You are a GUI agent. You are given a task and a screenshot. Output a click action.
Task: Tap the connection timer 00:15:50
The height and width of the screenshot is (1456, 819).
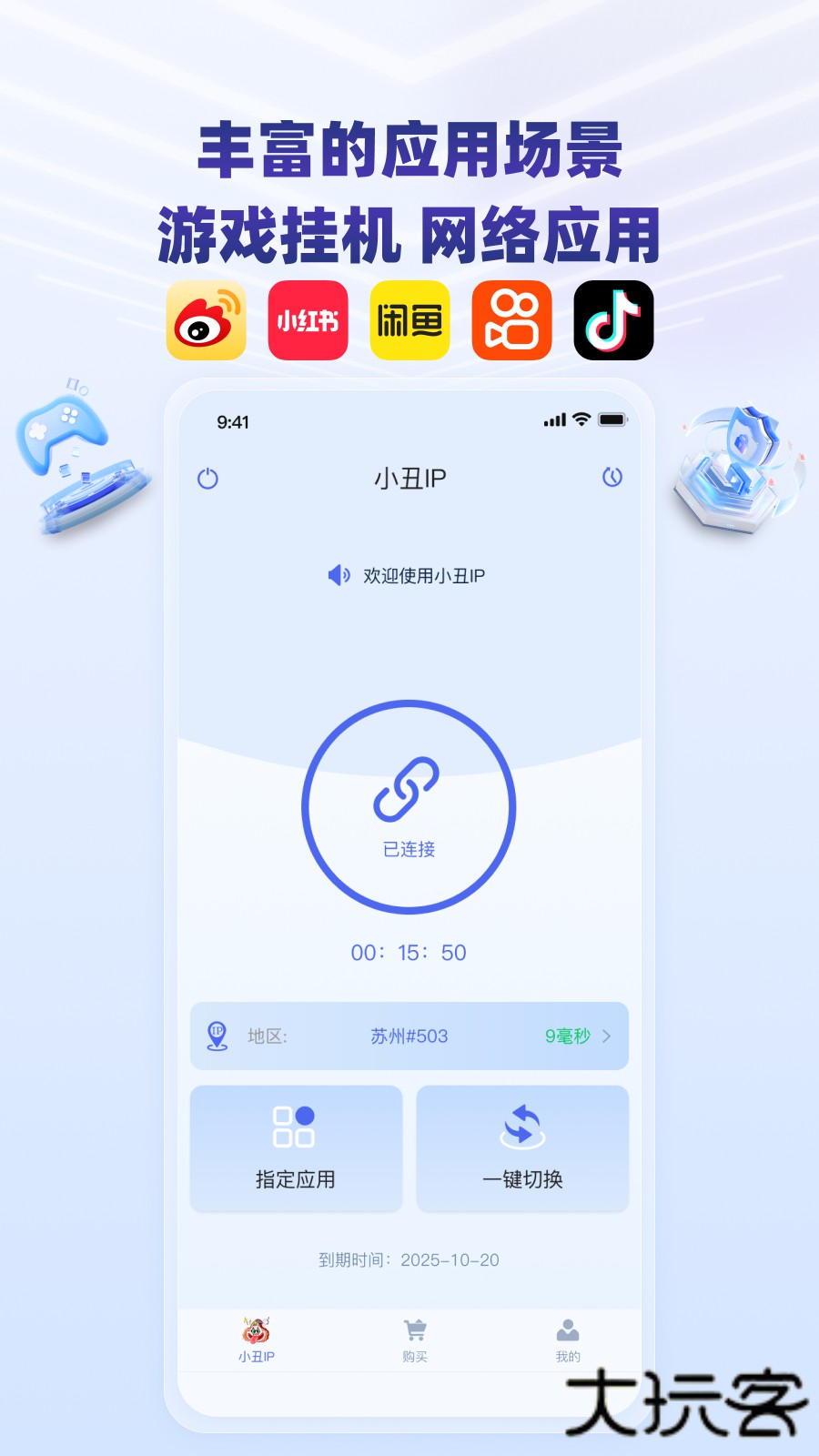(407, 952)
